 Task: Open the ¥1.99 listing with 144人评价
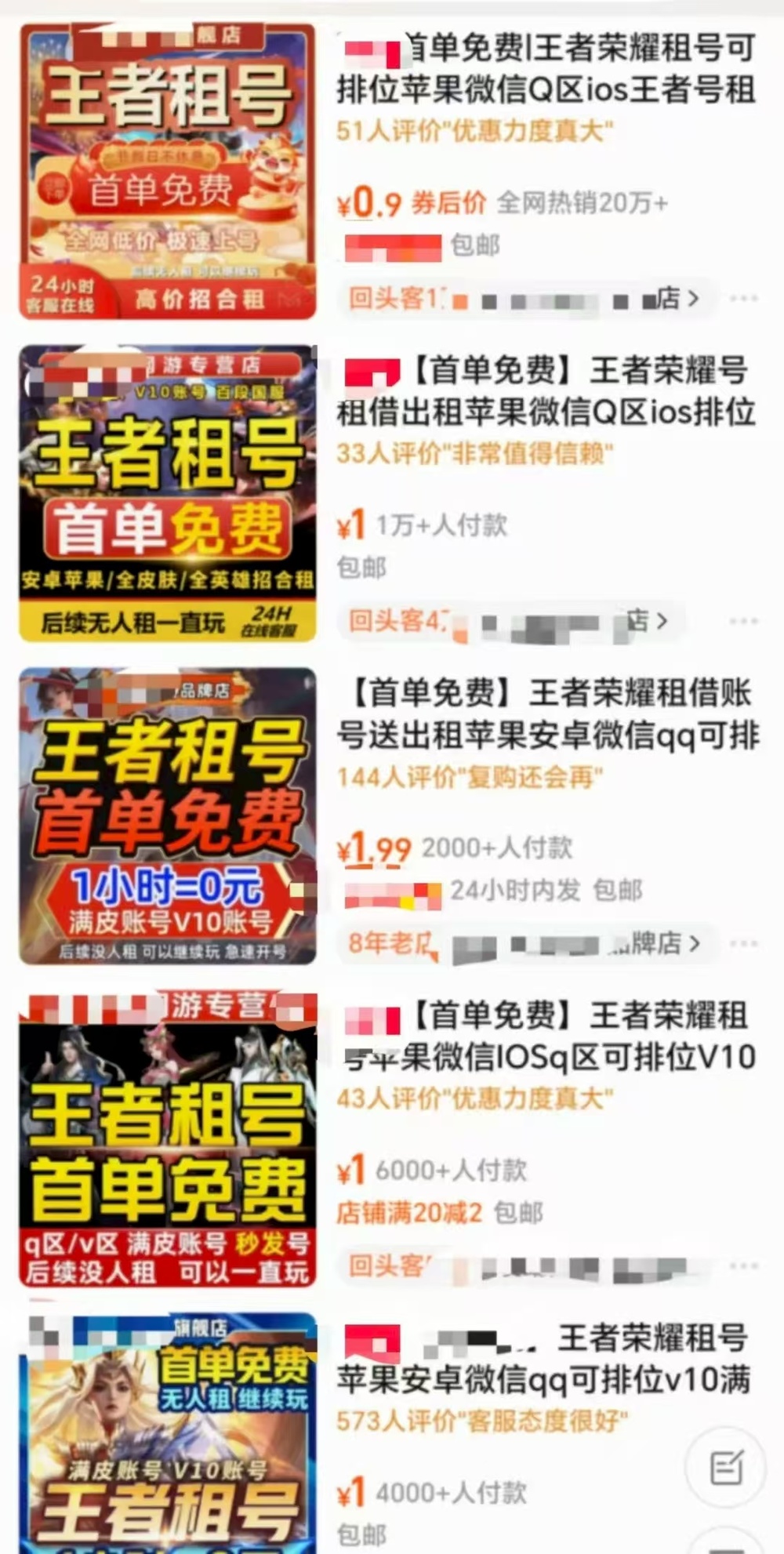point(547,714)
